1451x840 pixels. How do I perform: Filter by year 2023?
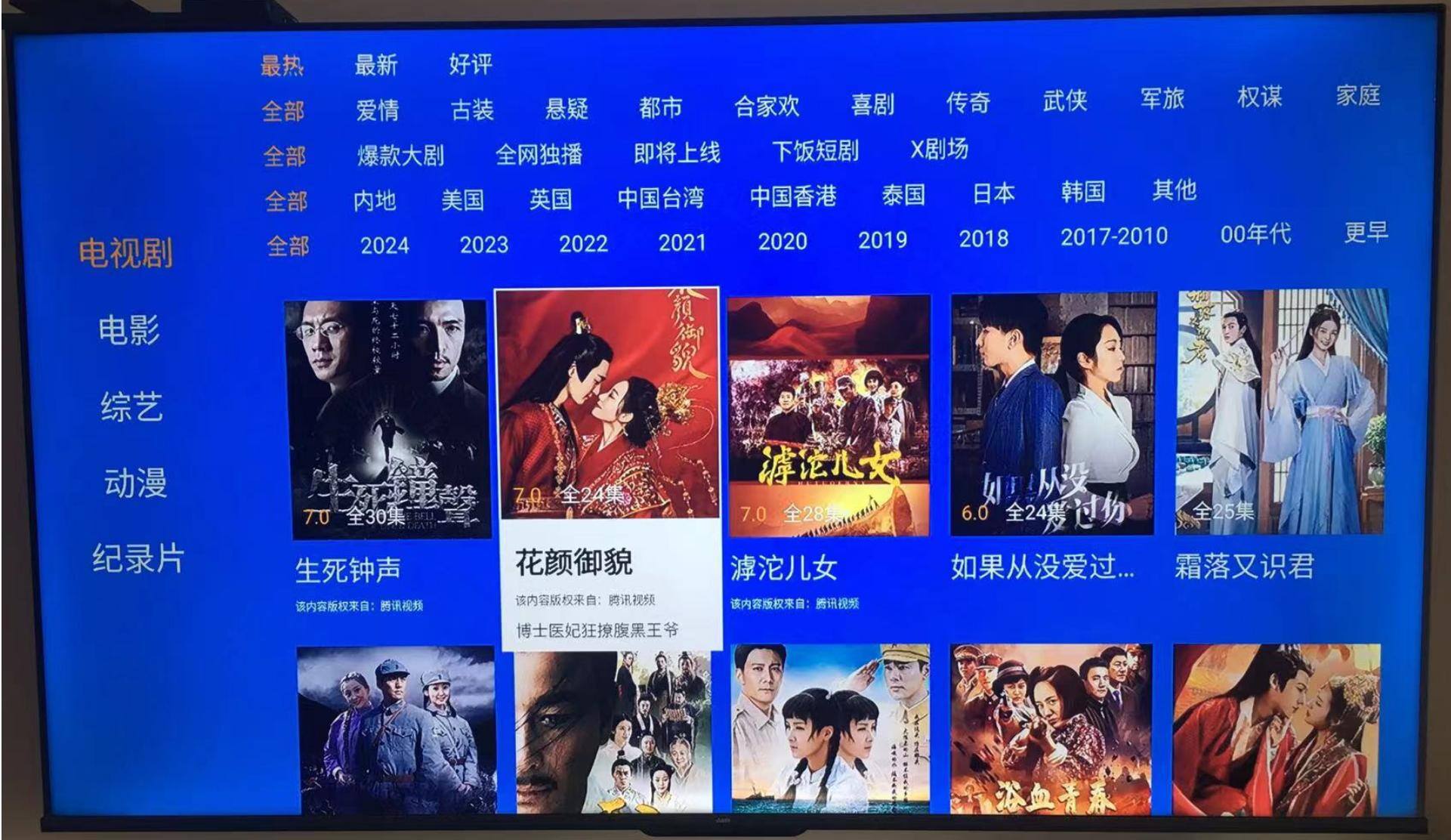point(483,245)
